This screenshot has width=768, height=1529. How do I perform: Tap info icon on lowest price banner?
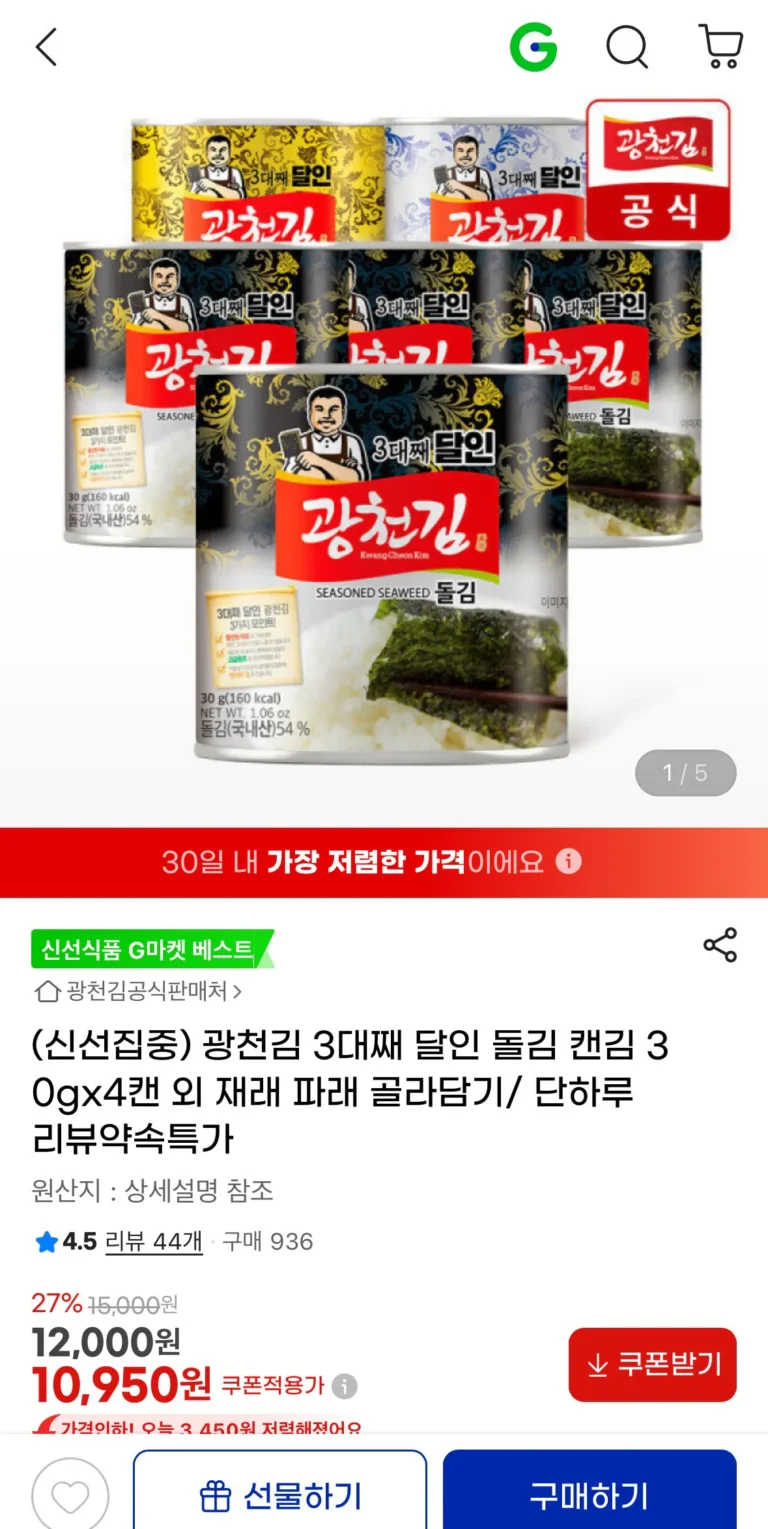click(x=568, y=861)
